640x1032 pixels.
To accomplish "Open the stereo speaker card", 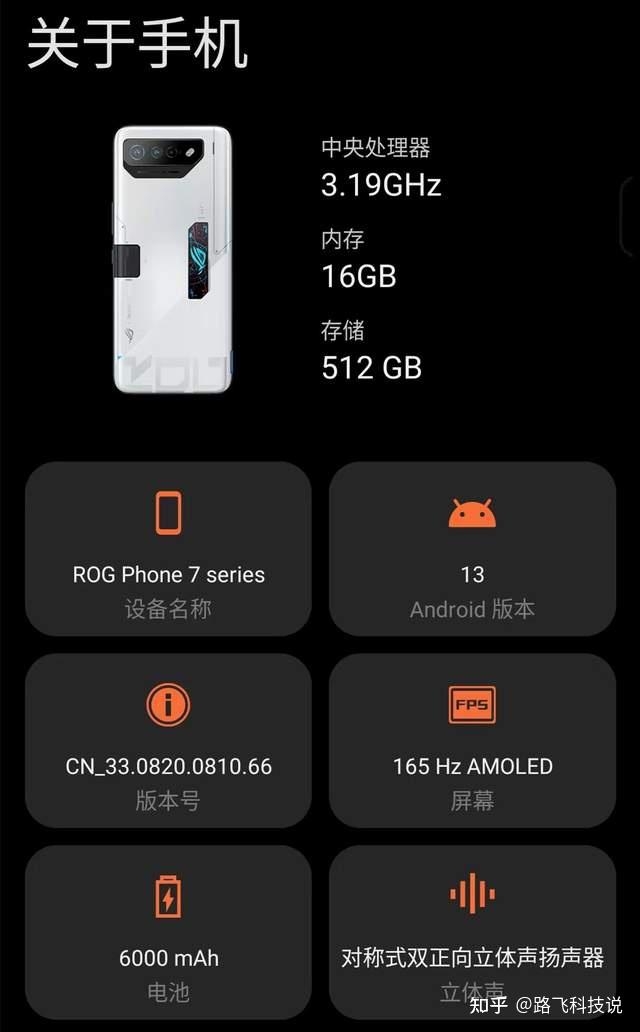I will point(472,930).
